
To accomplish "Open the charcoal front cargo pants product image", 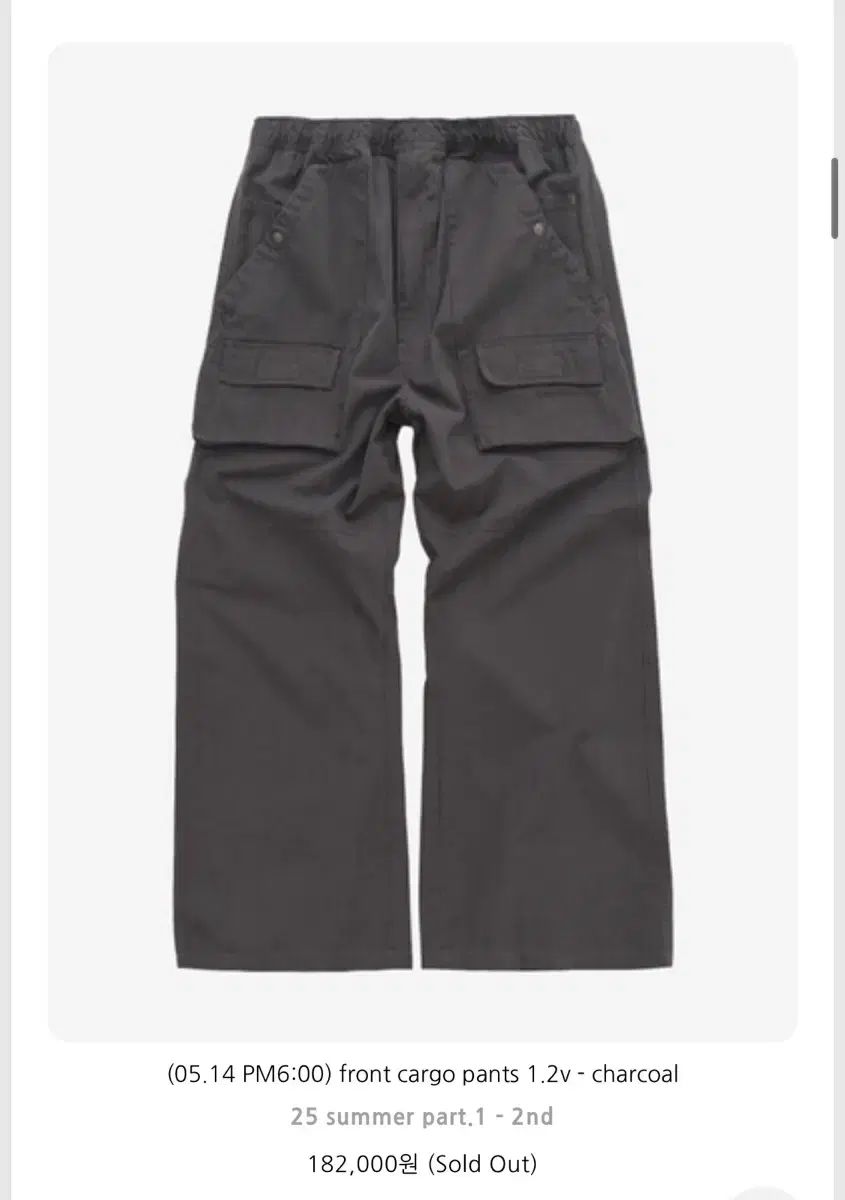I will [x=422, y=540].
